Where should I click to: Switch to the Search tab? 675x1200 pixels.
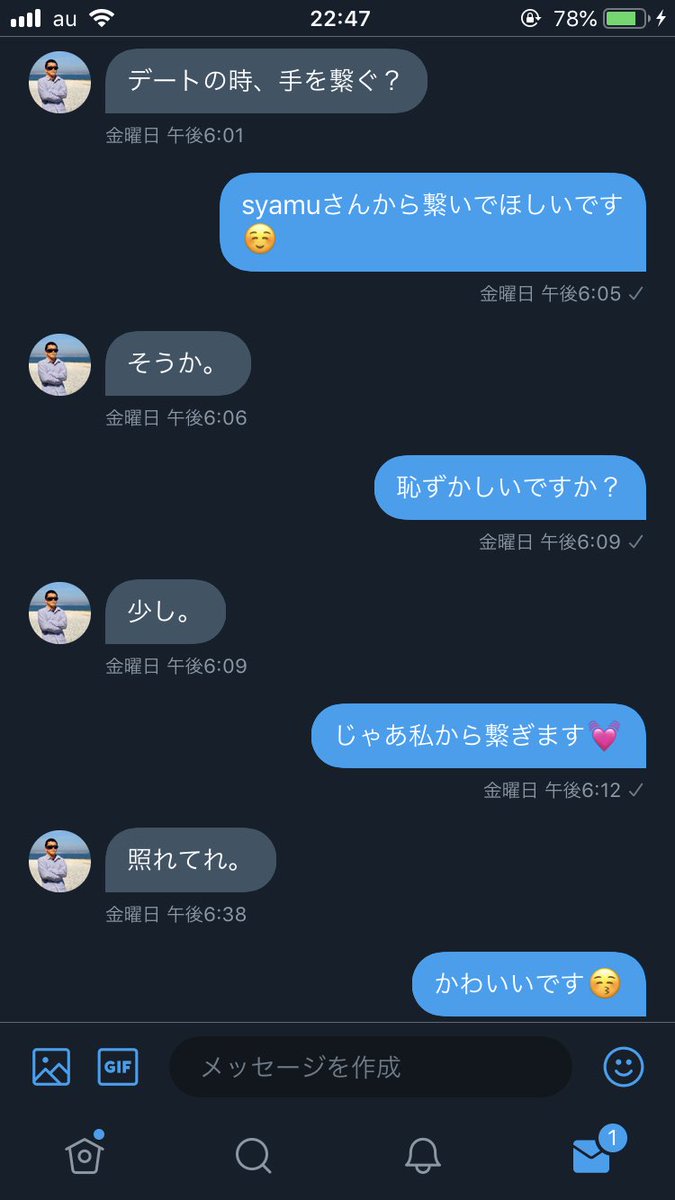tap(253, 1155)
